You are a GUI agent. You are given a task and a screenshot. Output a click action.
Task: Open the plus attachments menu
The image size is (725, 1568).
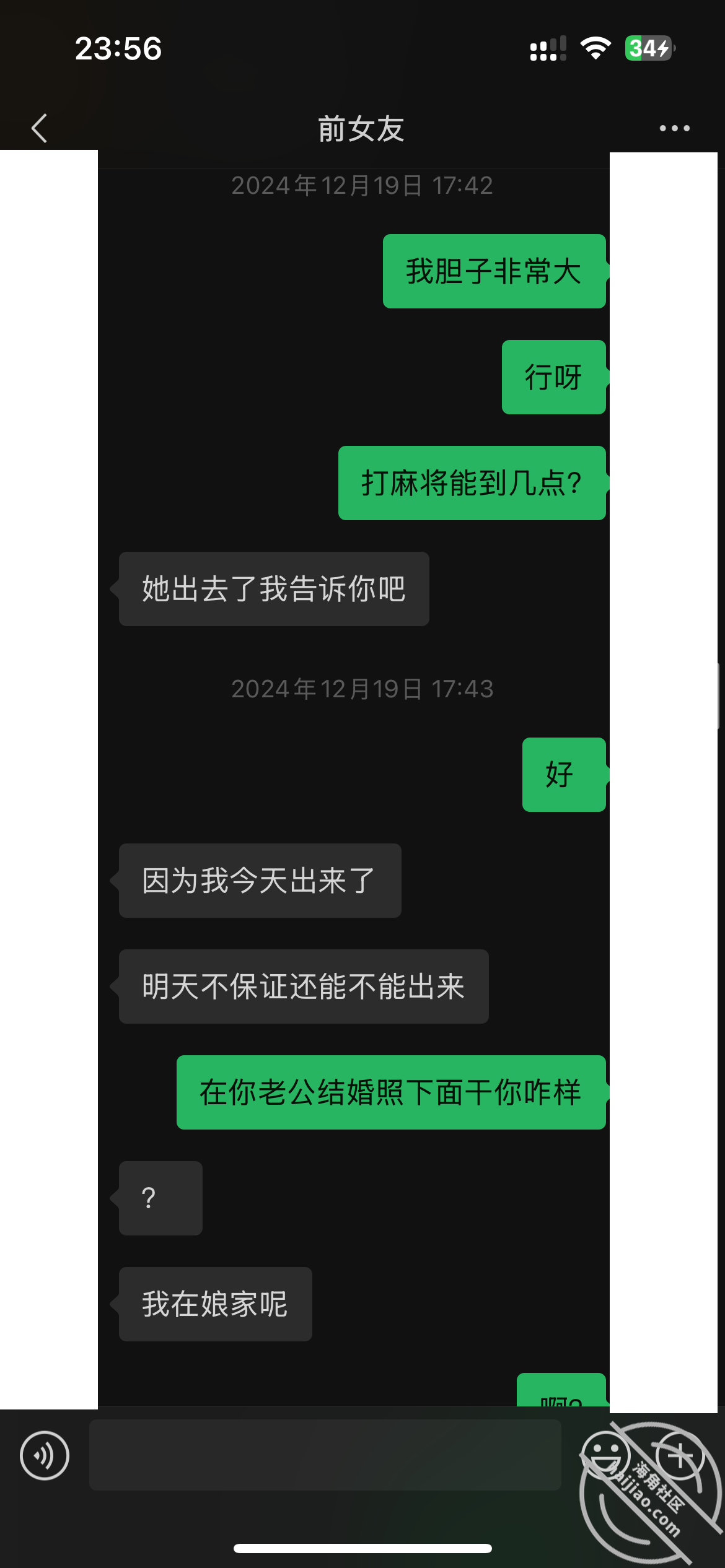pyautogui.click(x=680, y=1455)
